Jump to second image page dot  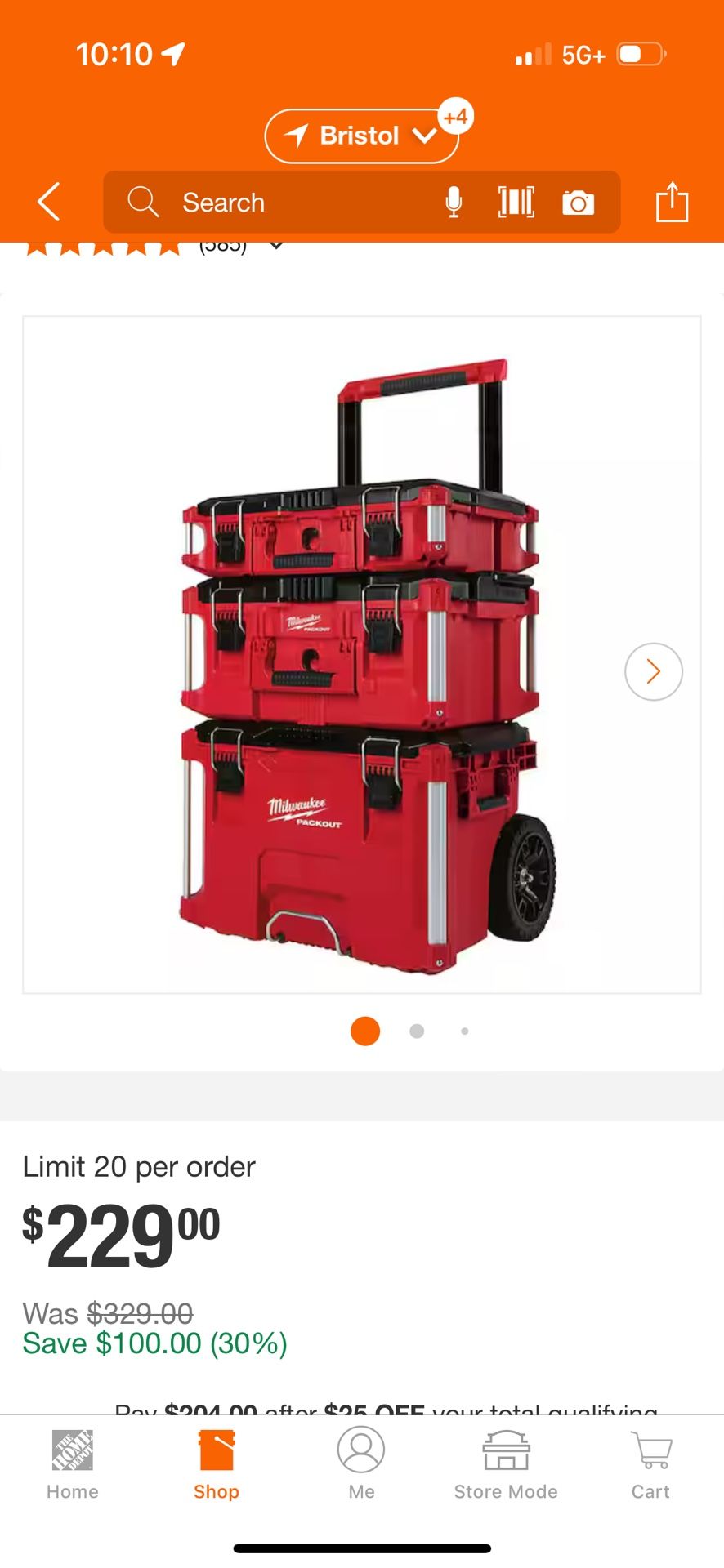(x=417, y=1031)
